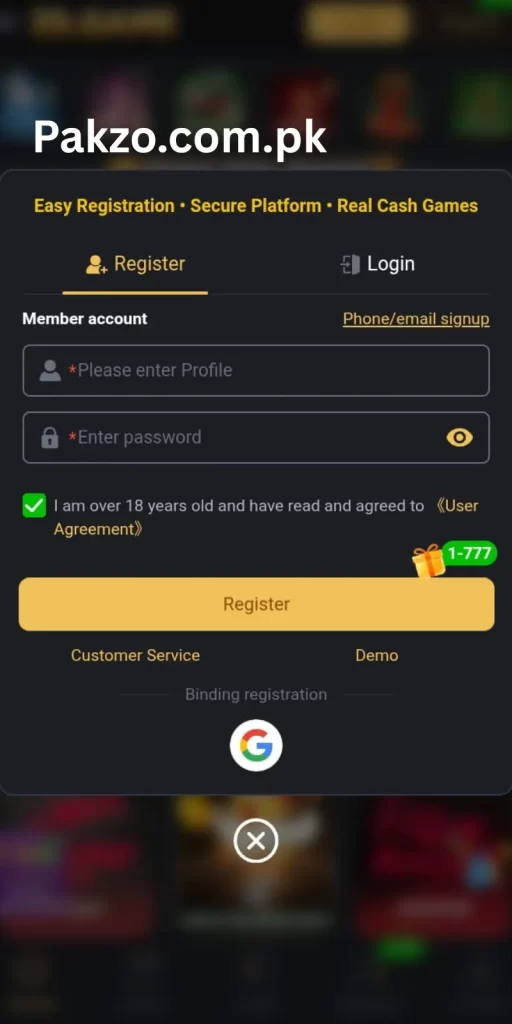This screenshot has width=512, height=1024.
Task: Sign up with Google icon
Action: (256, 745)
